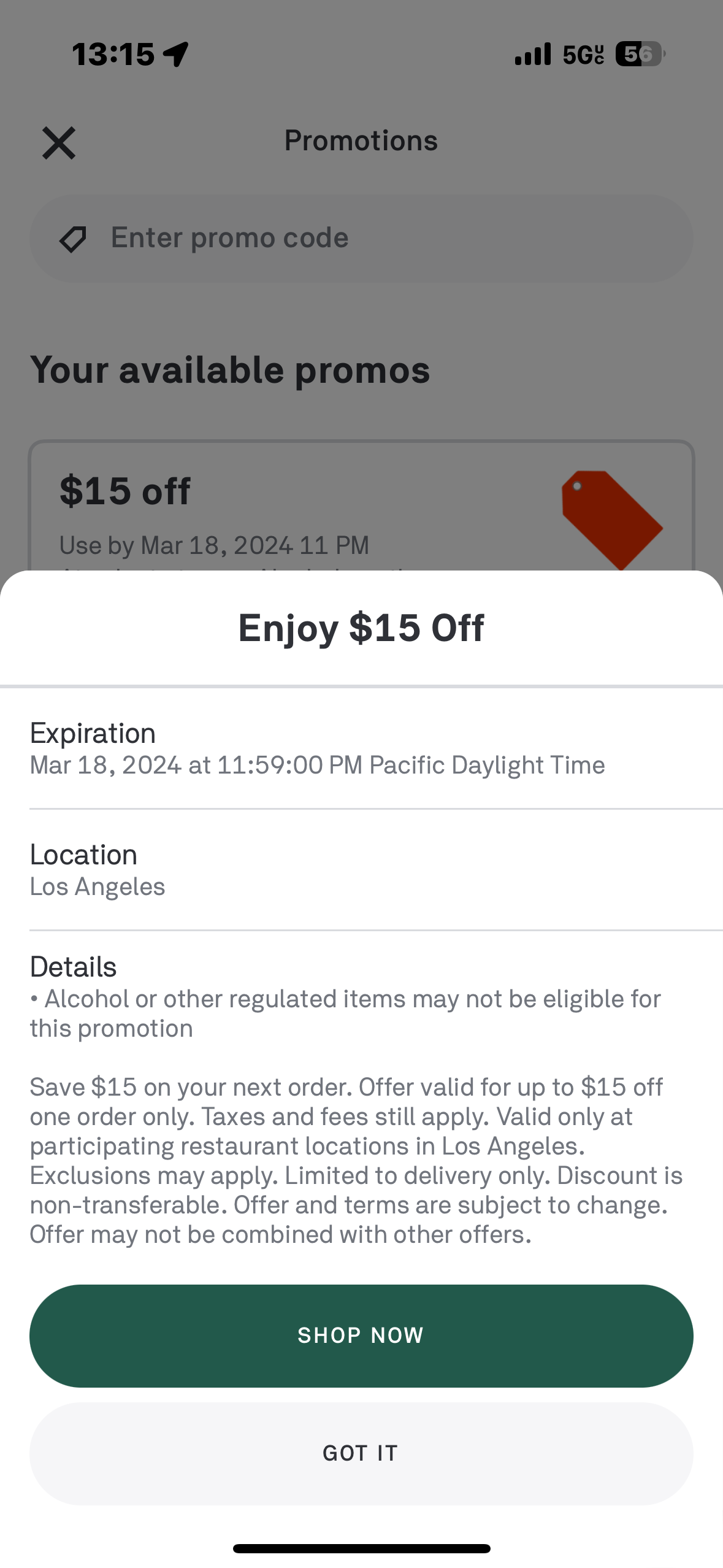
Task: Tap the Enjoy $15 Off modal title
Action: (x=361, y=627)
